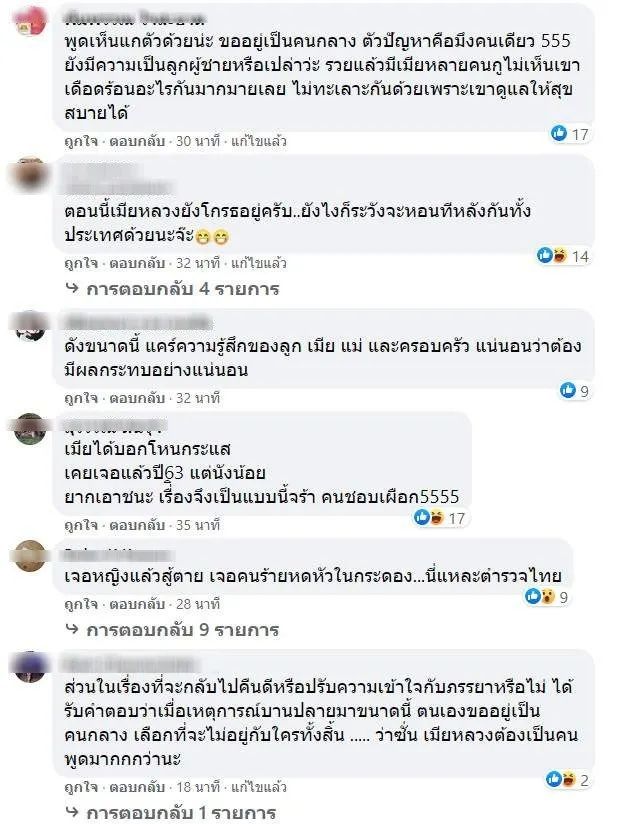Expand การตอบกลับ 1 รายการ reply
Viewport: 631px width, 824px height.
[182, 811]
